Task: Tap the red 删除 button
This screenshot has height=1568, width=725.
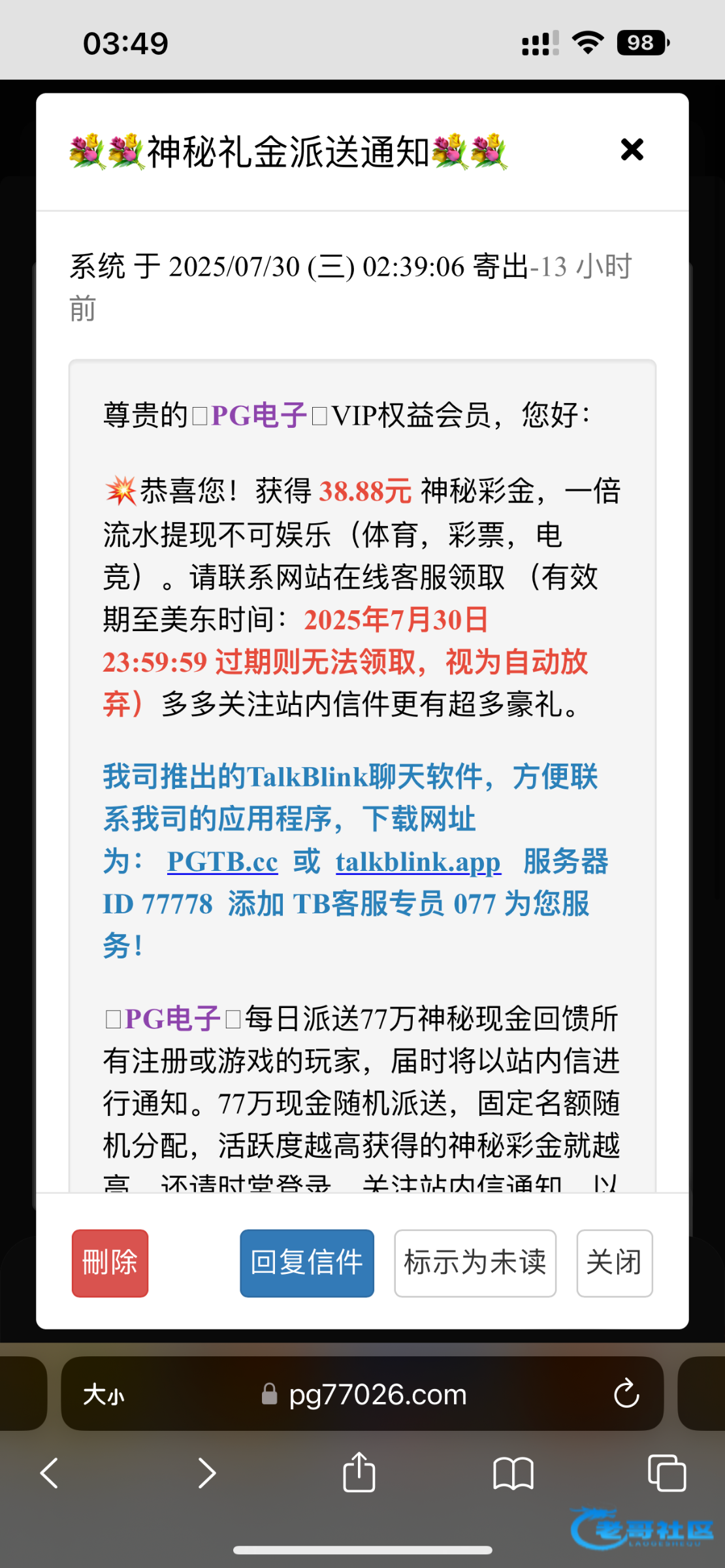Action: pyautogui.click(x=110, y=1263)
